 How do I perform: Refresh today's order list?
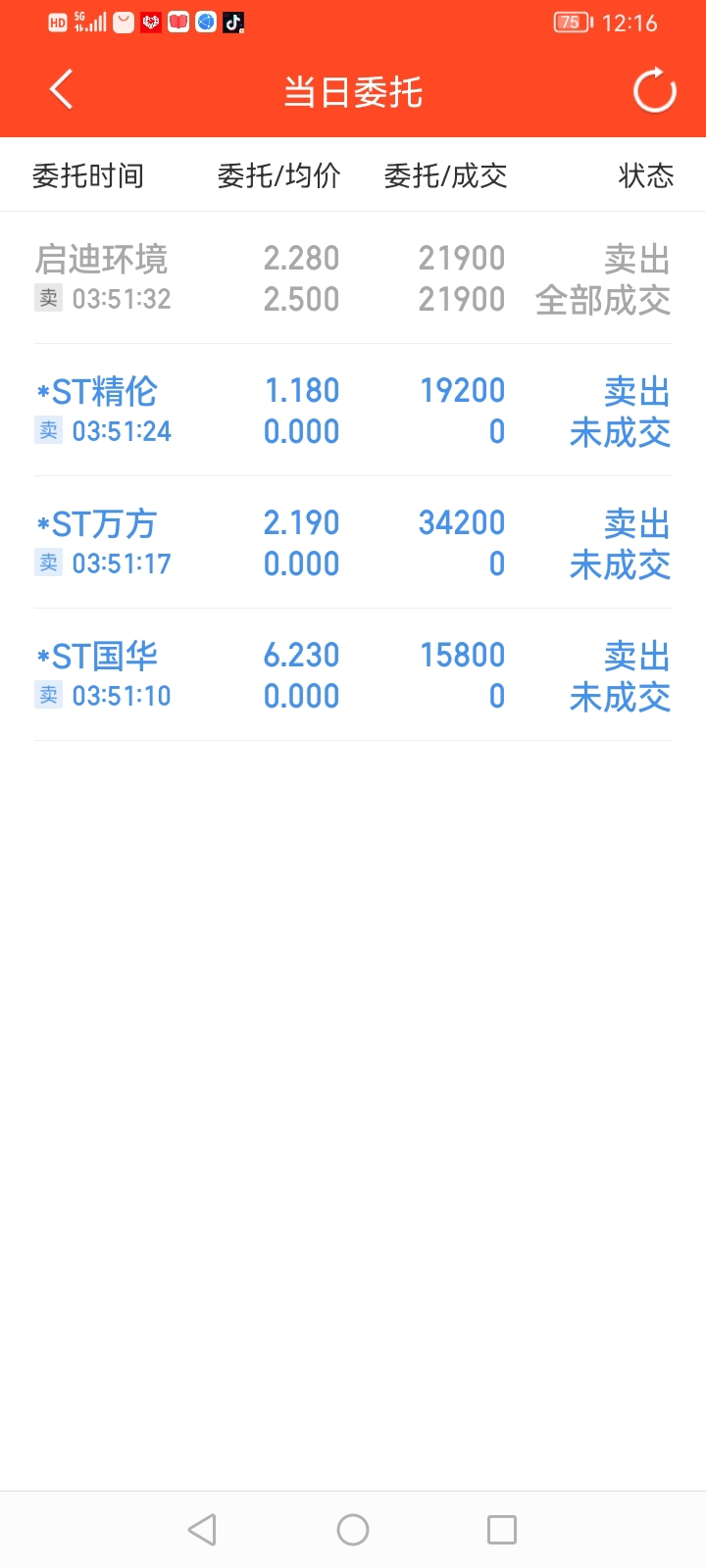[x=655, y=91]
